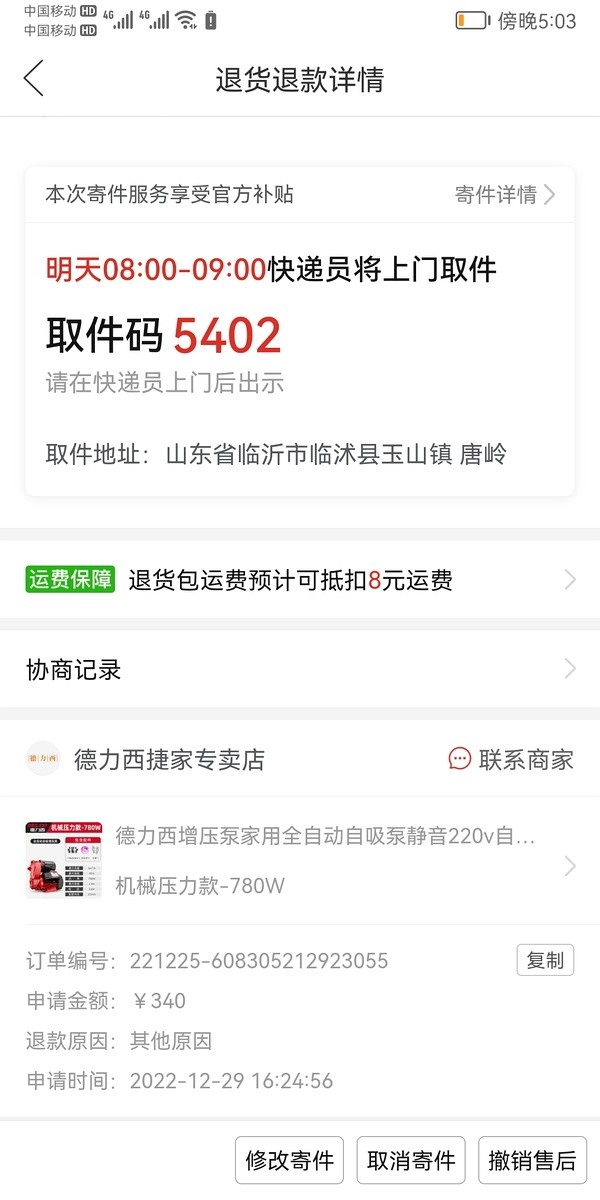
Task: Open 寄件详情 shipping details
Action: (504, 195)
